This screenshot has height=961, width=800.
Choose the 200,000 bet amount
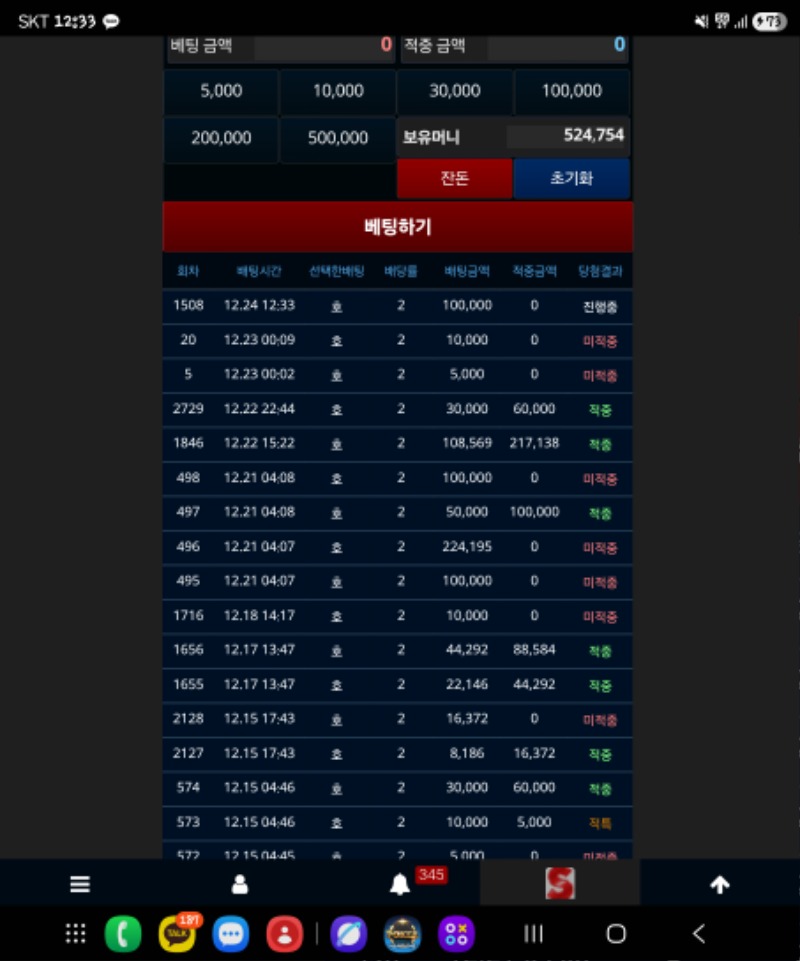pyautogui.click(x=221, y=138)
